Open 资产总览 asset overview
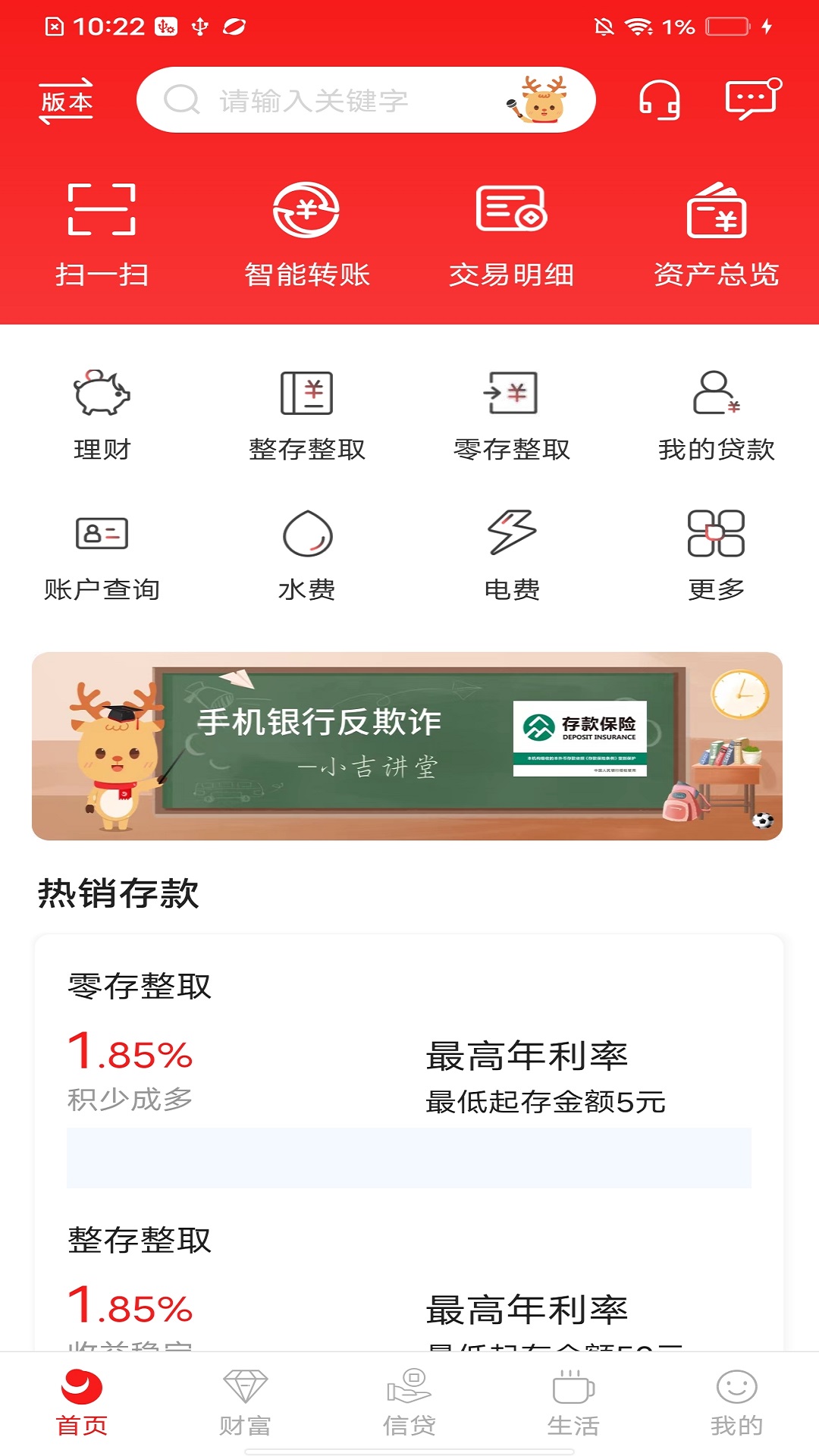 coord(716,234)
